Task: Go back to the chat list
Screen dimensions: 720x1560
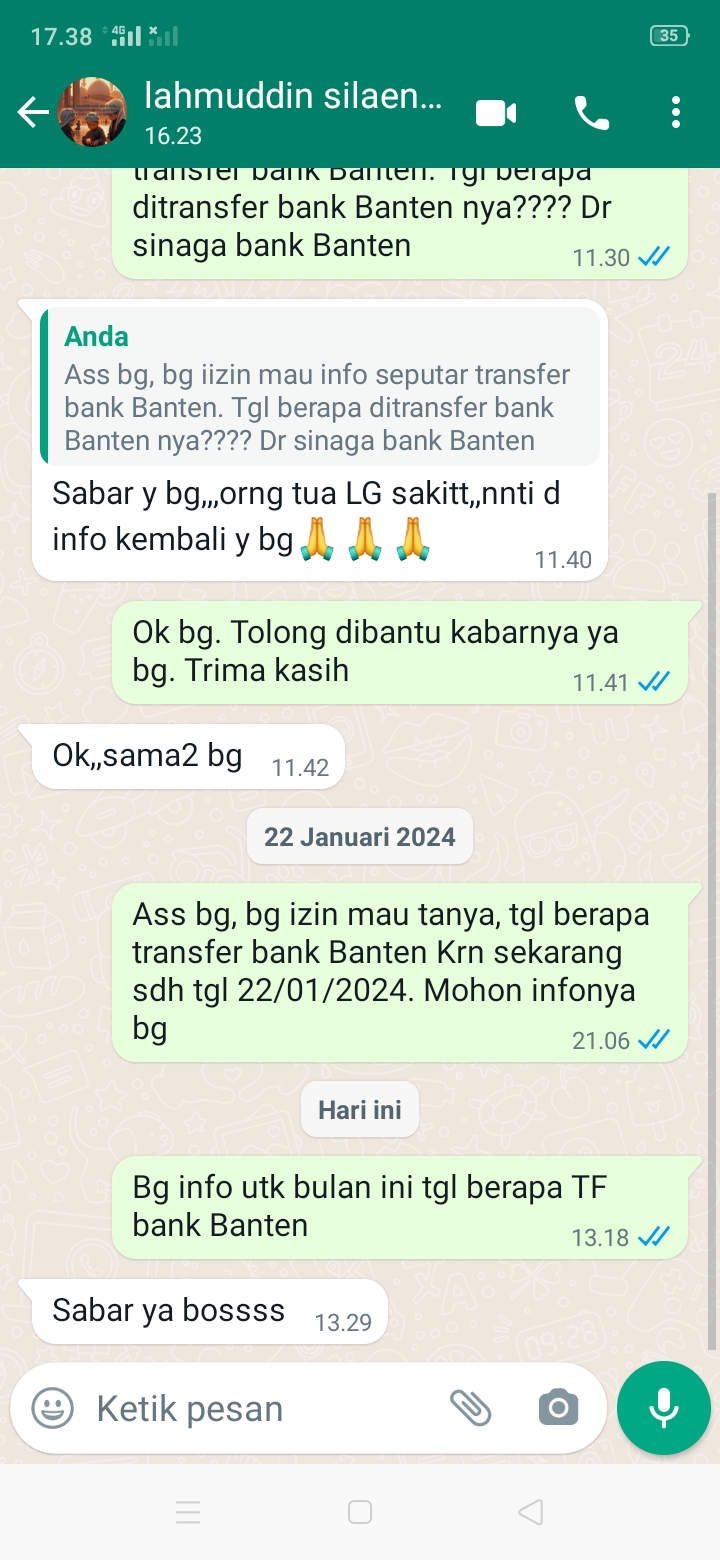Action: tap(33, 113)
